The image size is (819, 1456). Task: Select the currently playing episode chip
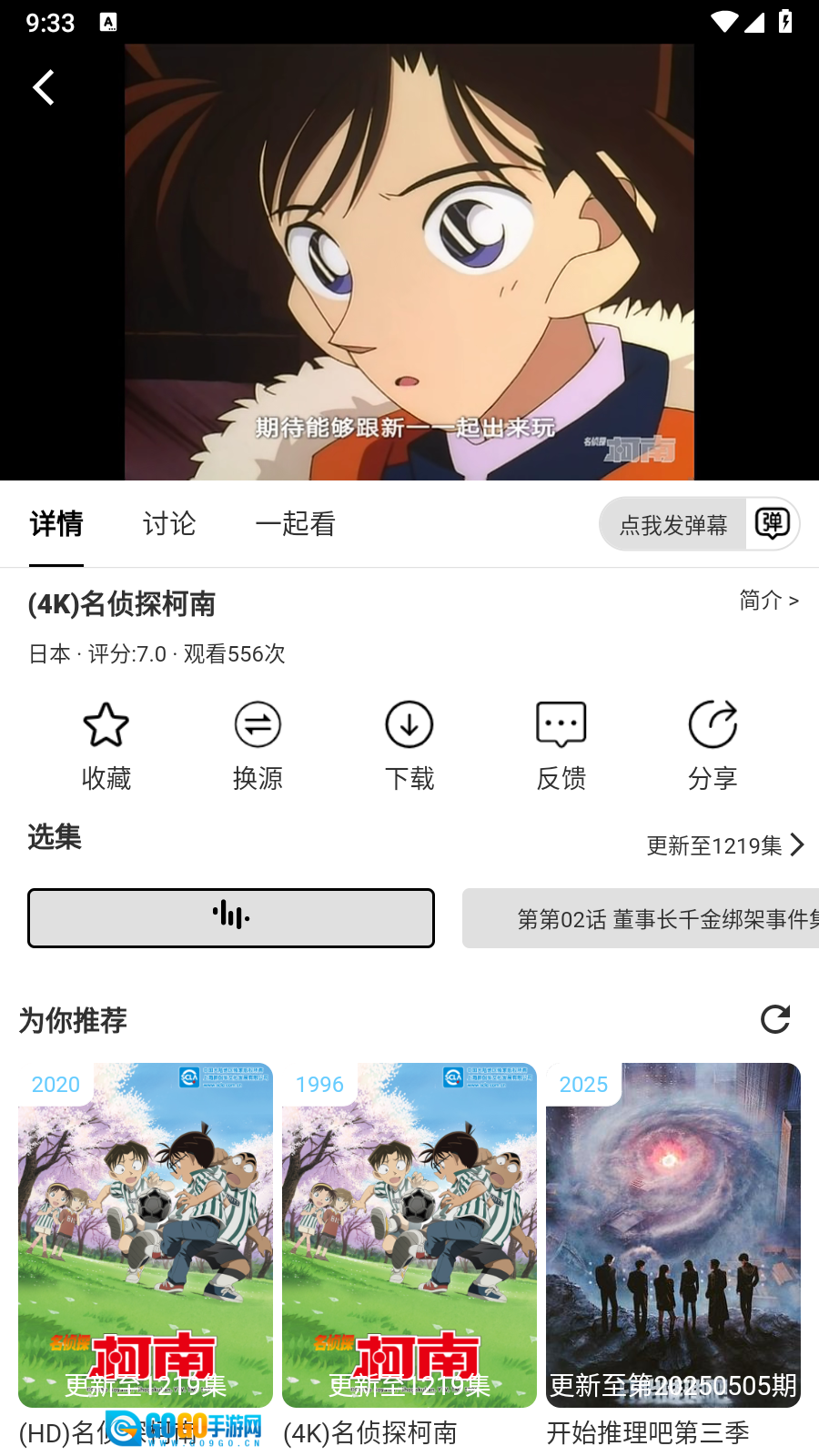(x=231, y=918)
